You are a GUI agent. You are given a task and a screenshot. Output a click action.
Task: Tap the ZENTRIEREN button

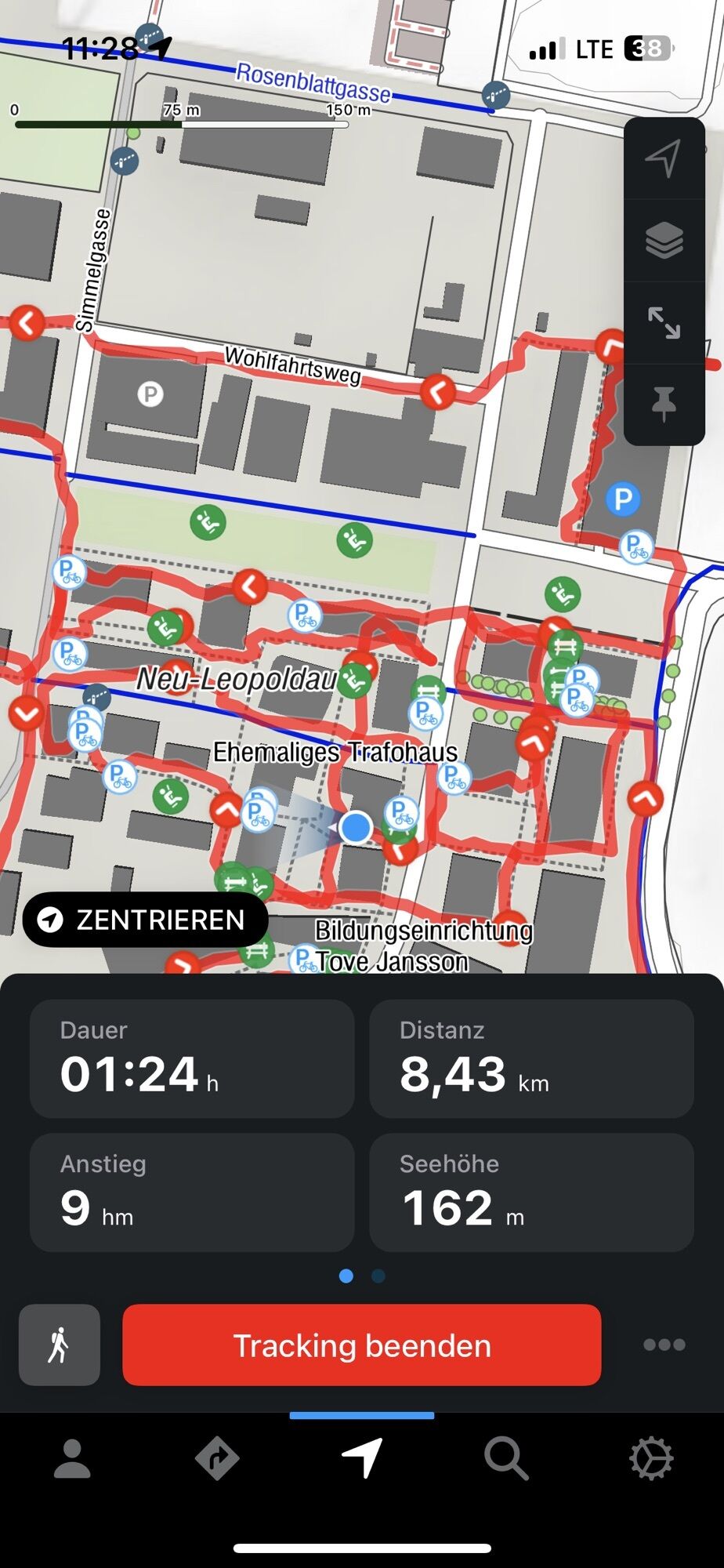146,920
